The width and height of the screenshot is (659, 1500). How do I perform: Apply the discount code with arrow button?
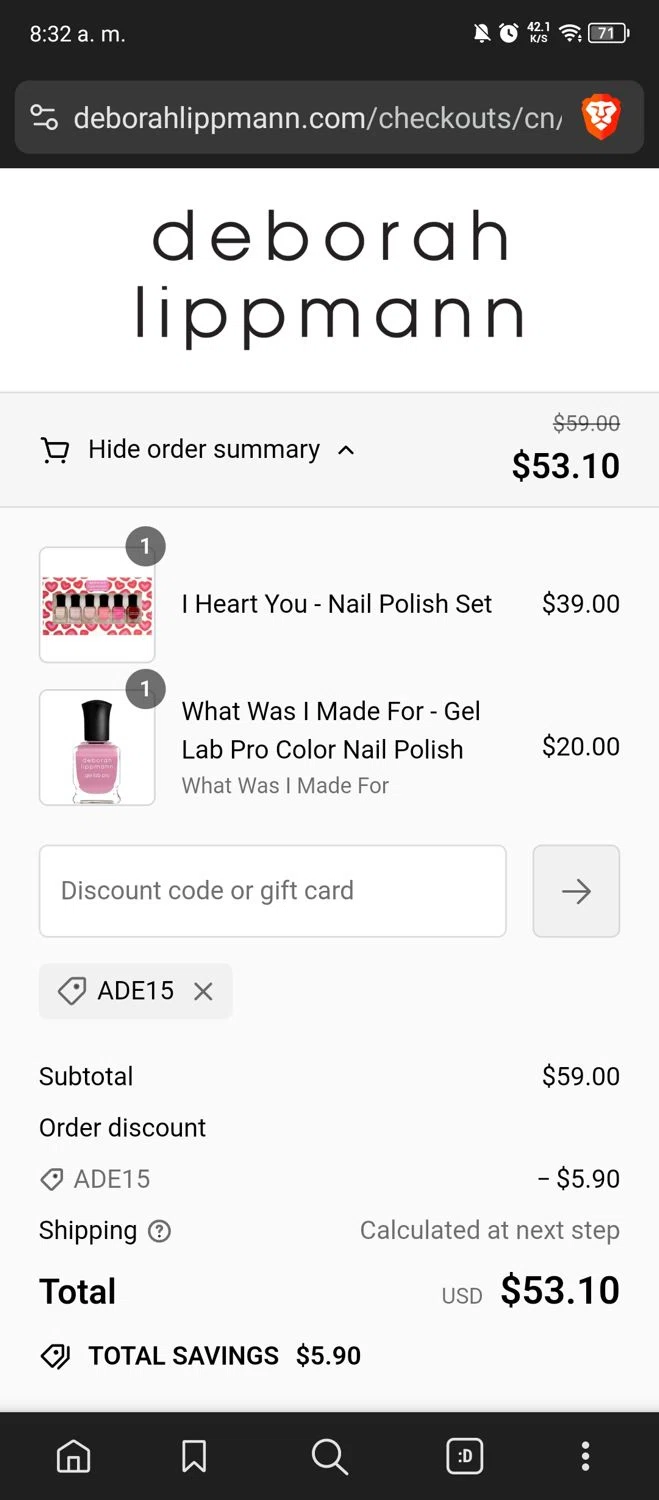click(576, 891)
